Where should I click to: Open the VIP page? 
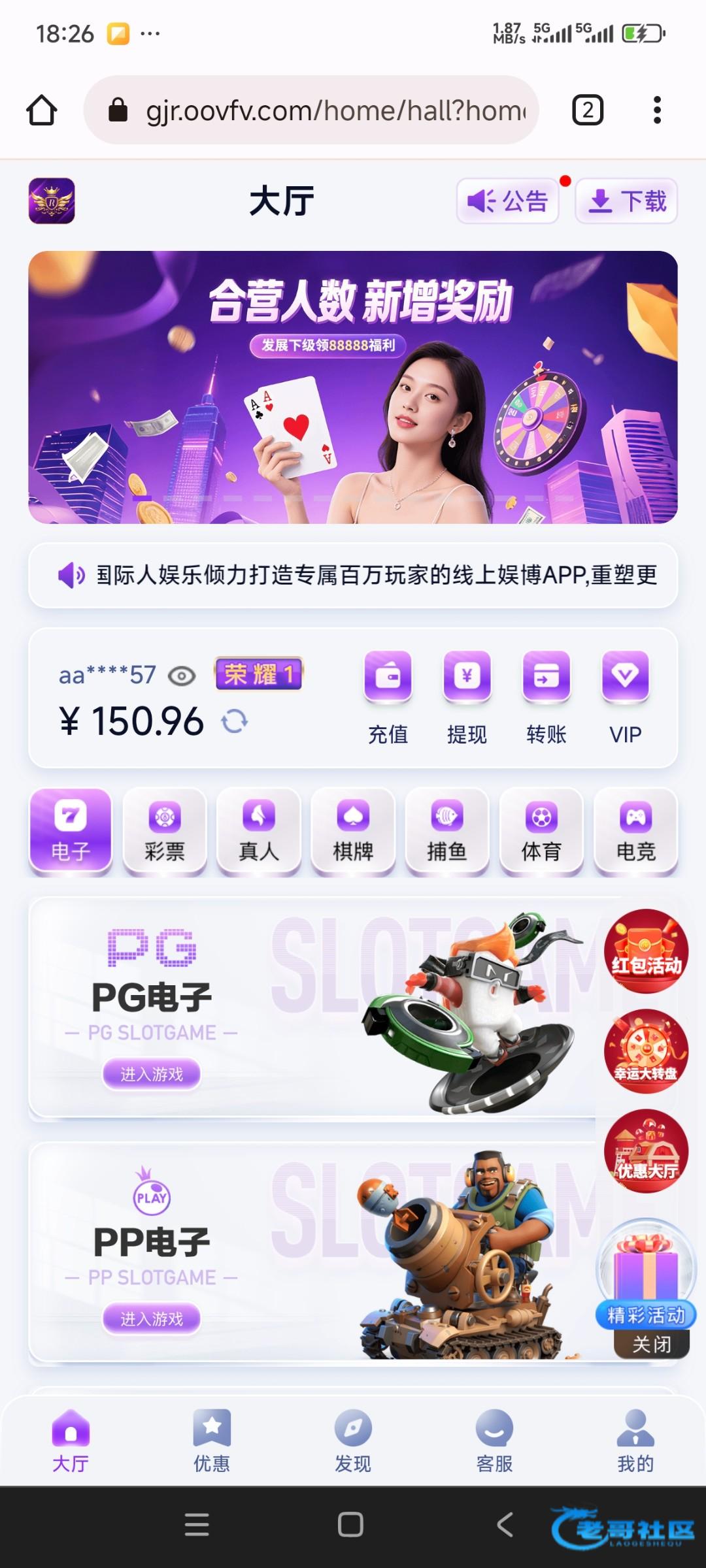pos(625,696)
